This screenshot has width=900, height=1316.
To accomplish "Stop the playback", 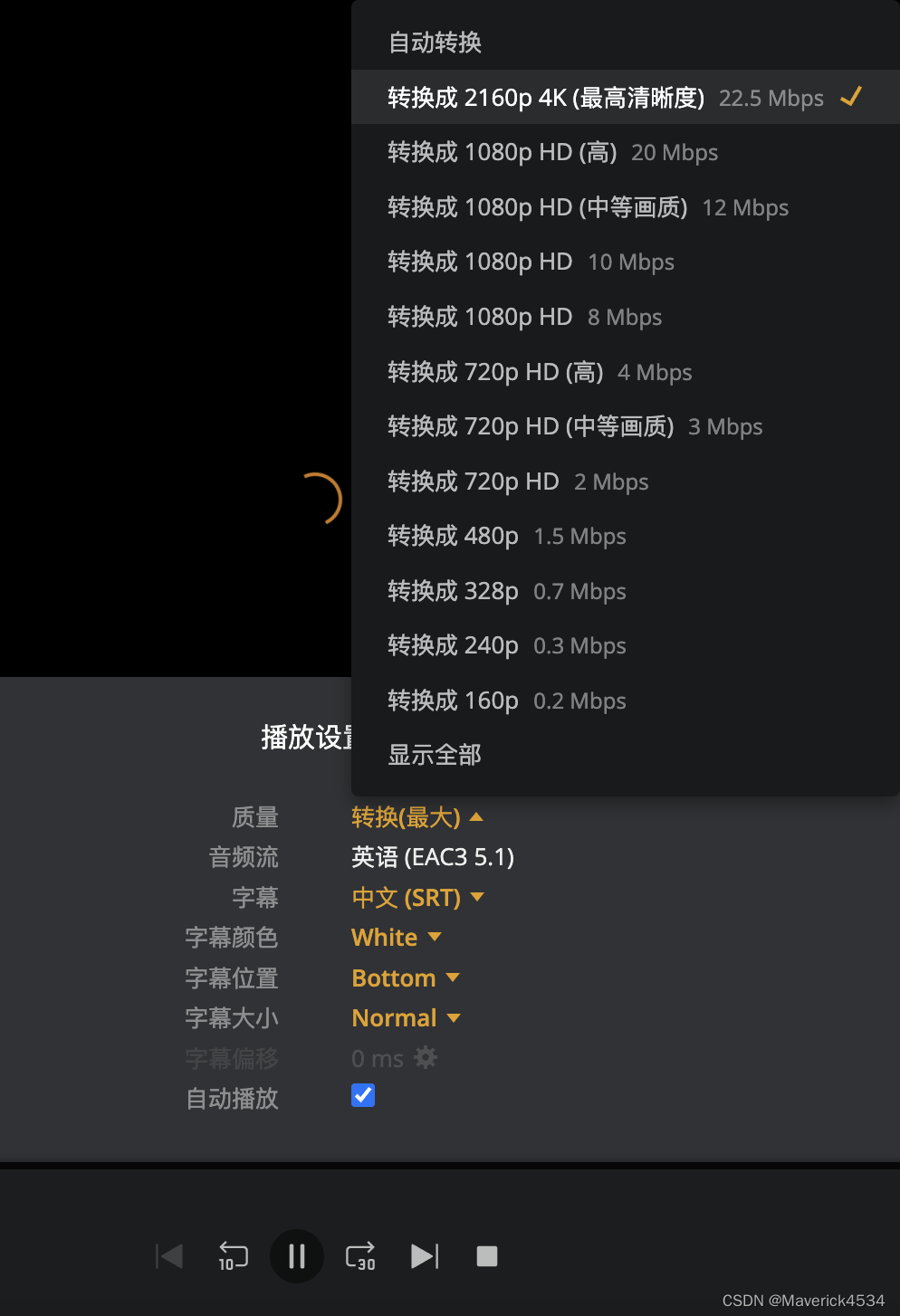I will 486,1256.
